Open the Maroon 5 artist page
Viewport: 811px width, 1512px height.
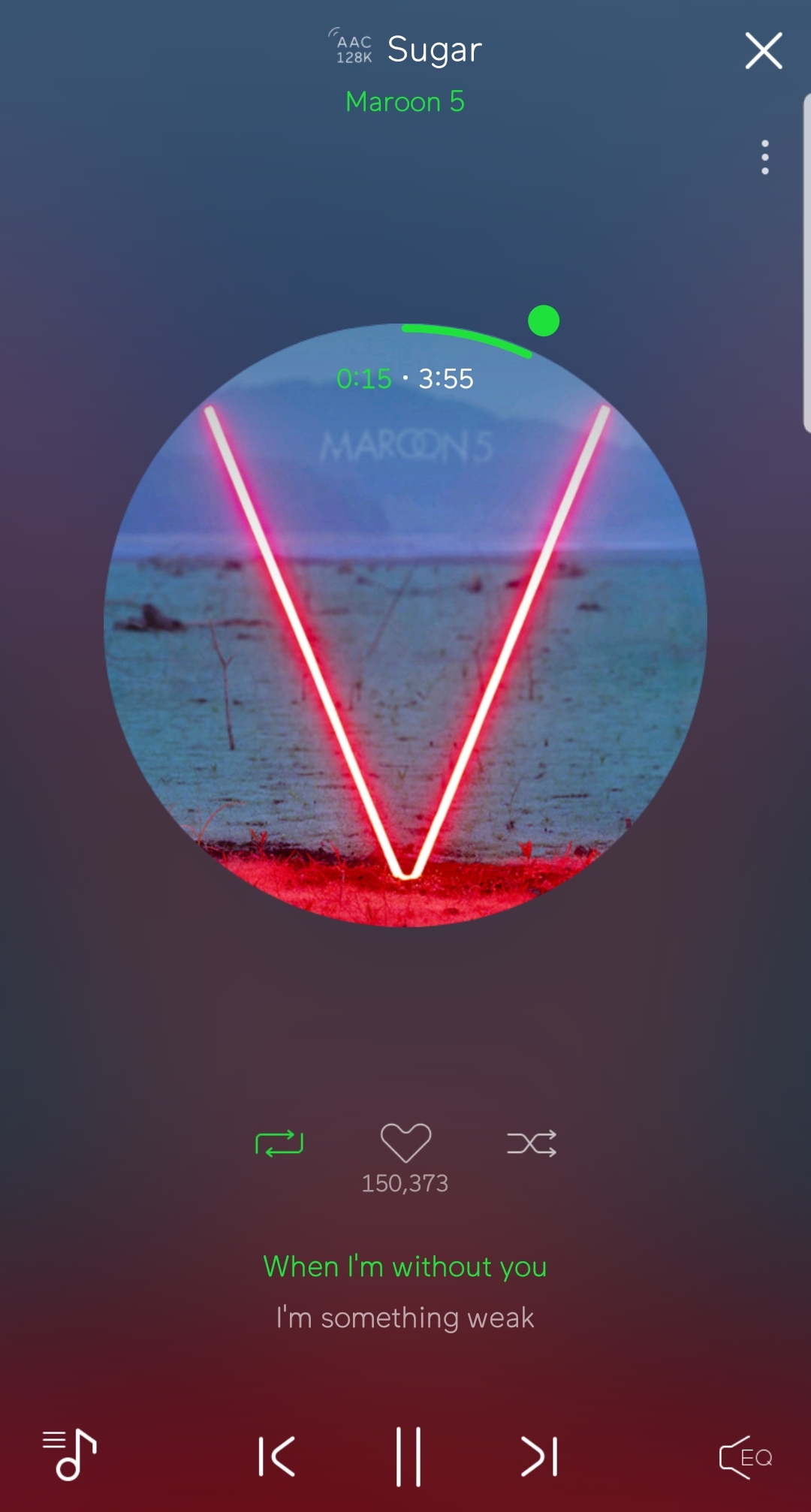405,101
